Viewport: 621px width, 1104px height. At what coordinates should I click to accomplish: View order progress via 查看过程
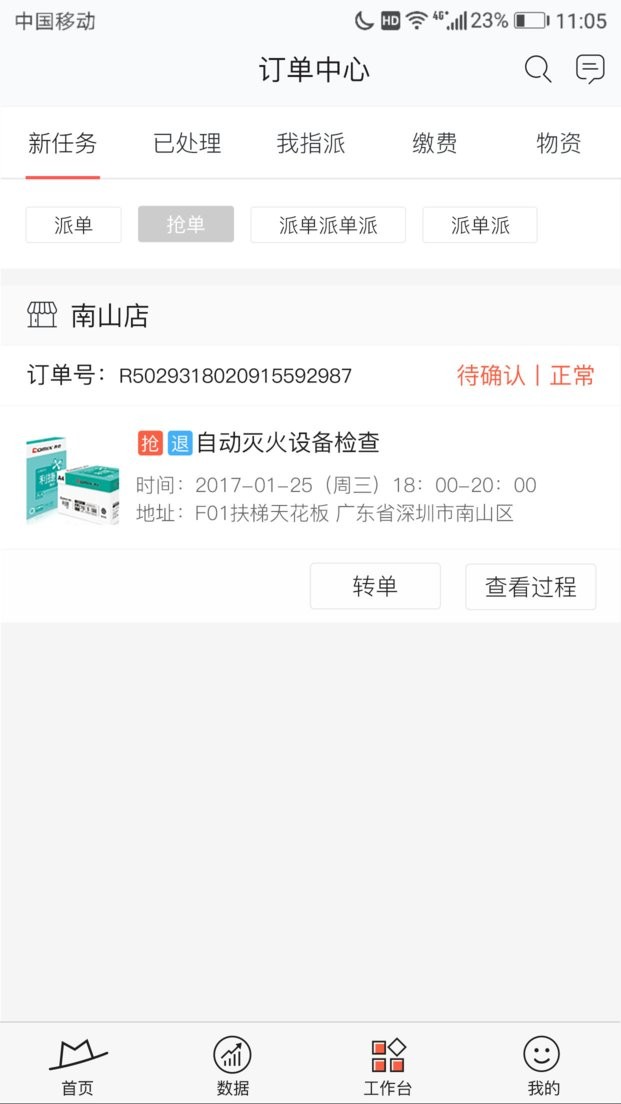tap(530, 587)
